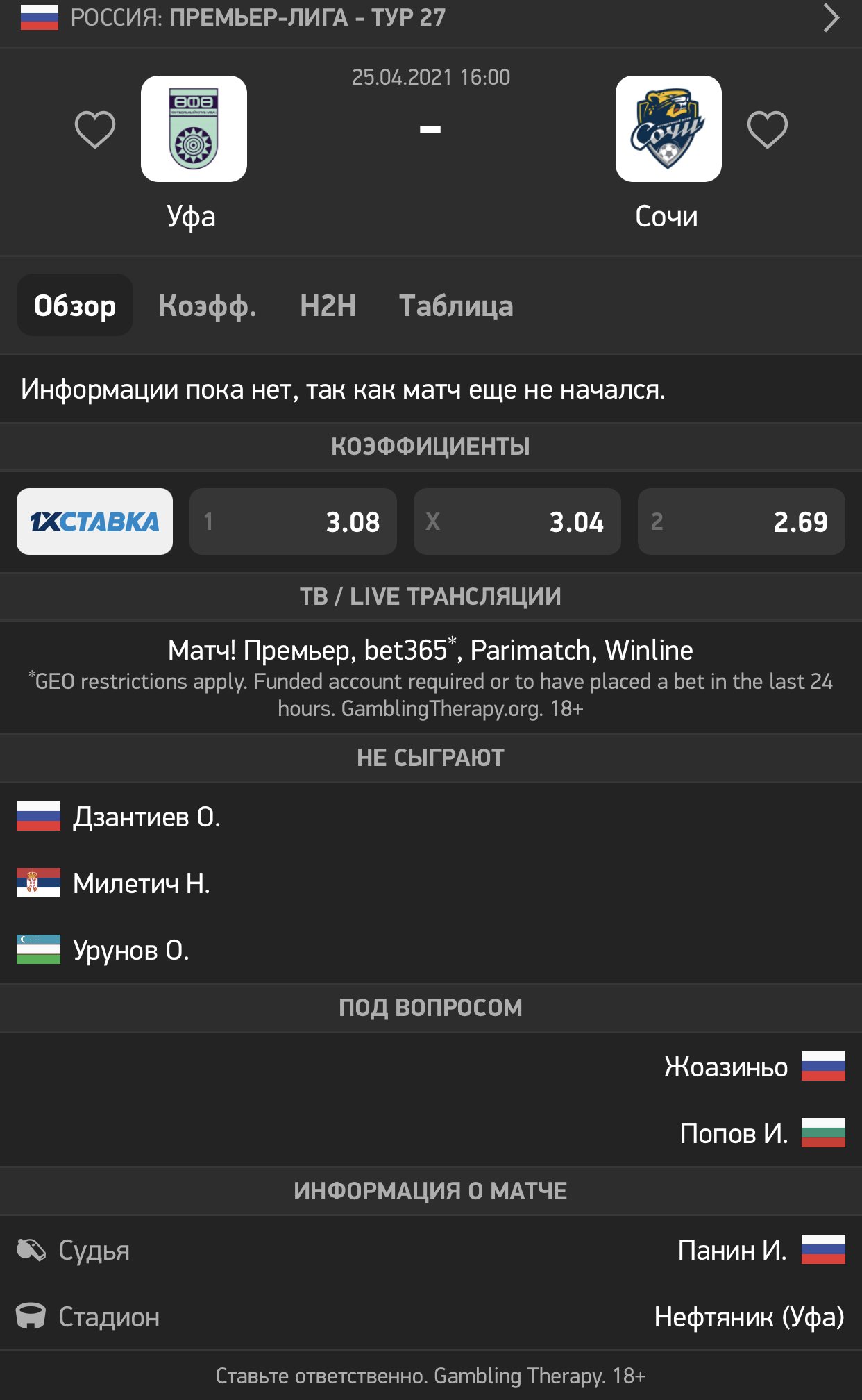Open player Жоазиньо

click(x=725, y=1067)
